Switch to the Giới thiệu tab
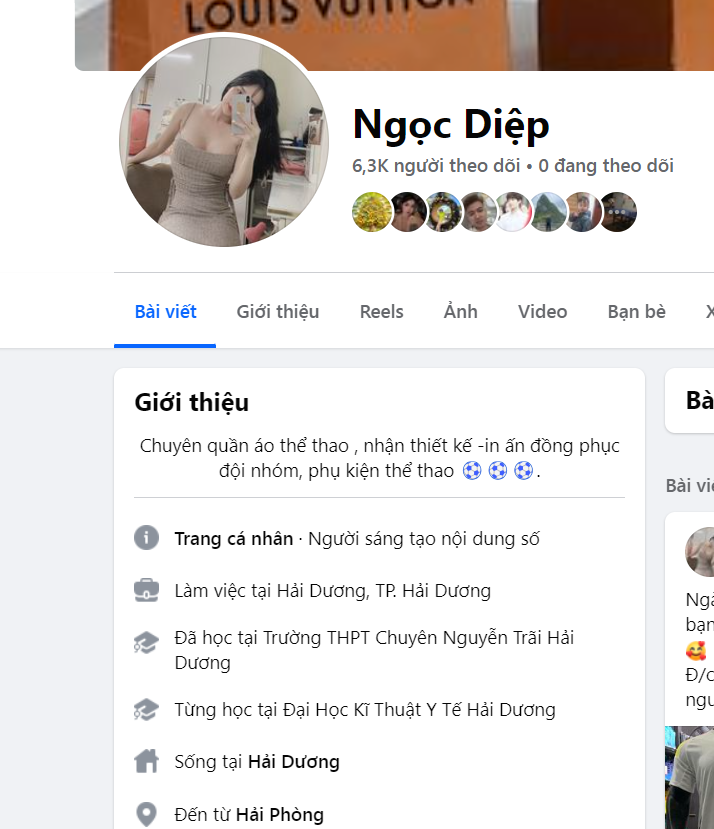The height and width of the screenshot is (829, 714). (278, 312)
